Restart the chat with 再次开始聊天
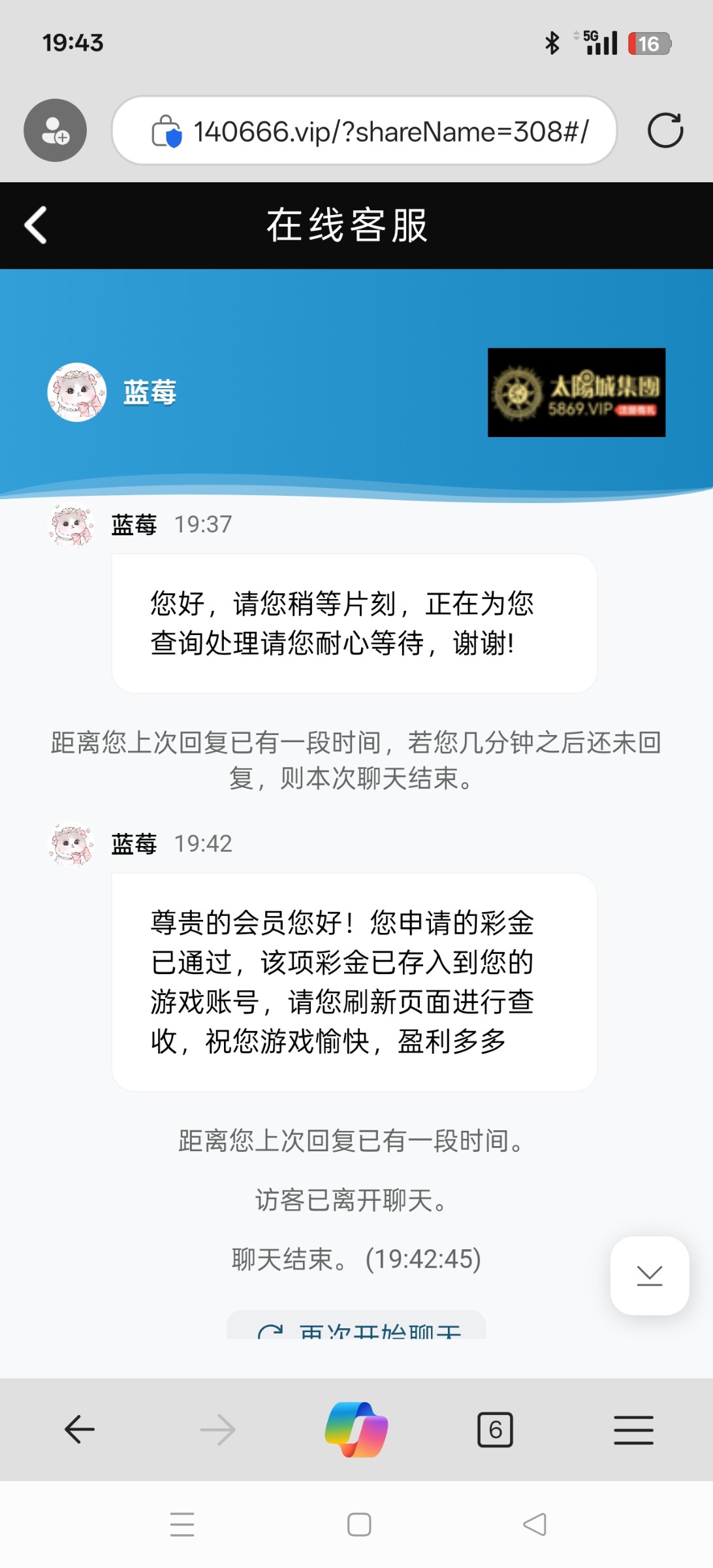The image size is (713, 1568). click(x=356, y=1328)
